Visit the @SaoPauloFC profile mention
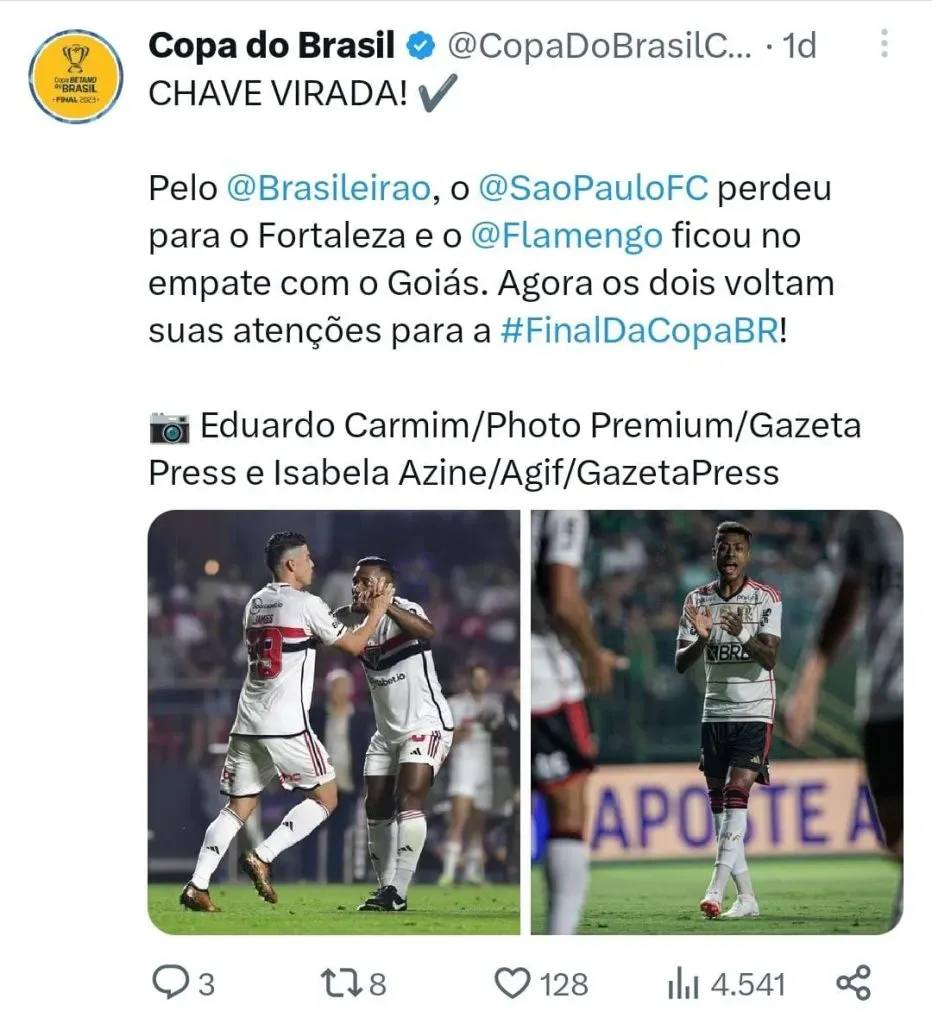 point(593,187)
